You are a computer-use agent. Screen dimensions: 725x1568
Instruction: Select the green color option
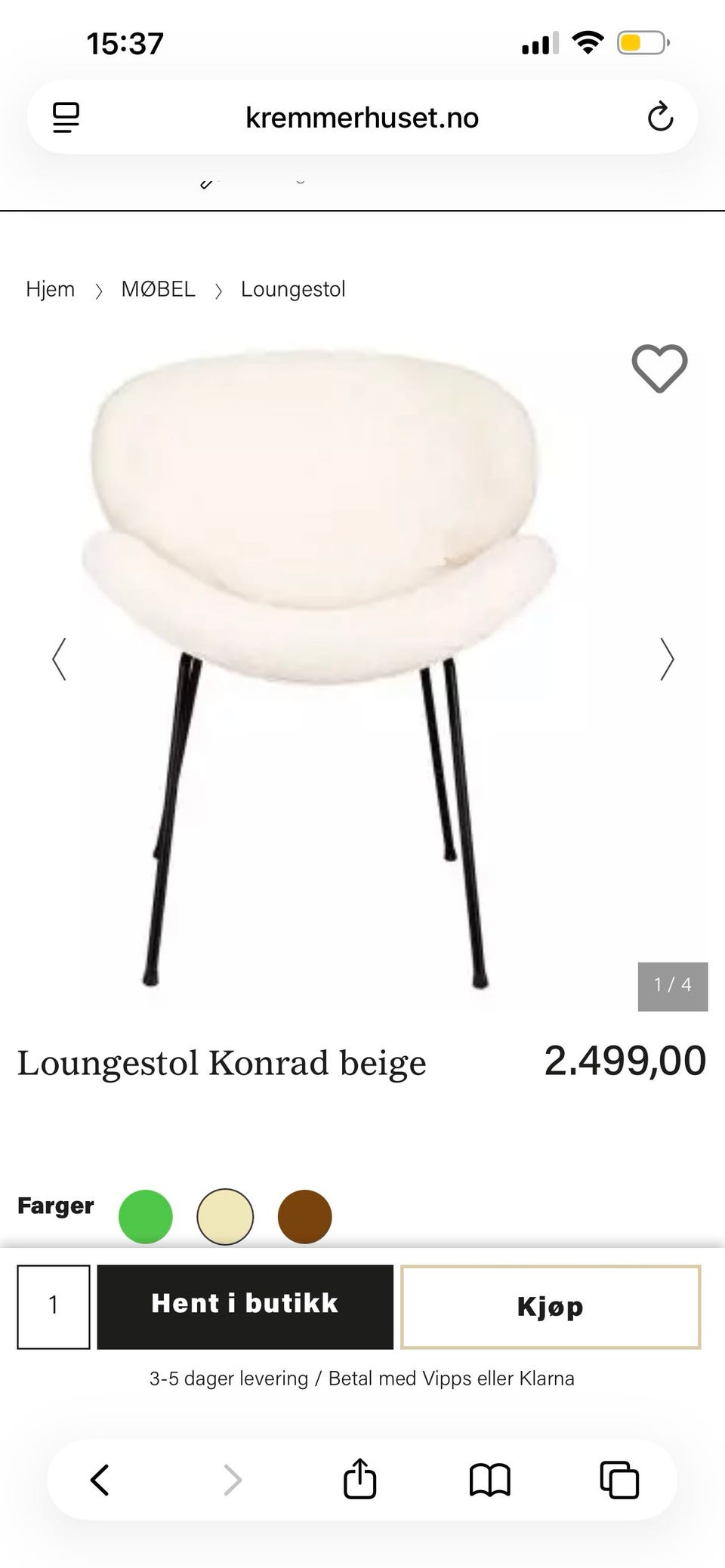[x=146, y=1216]
